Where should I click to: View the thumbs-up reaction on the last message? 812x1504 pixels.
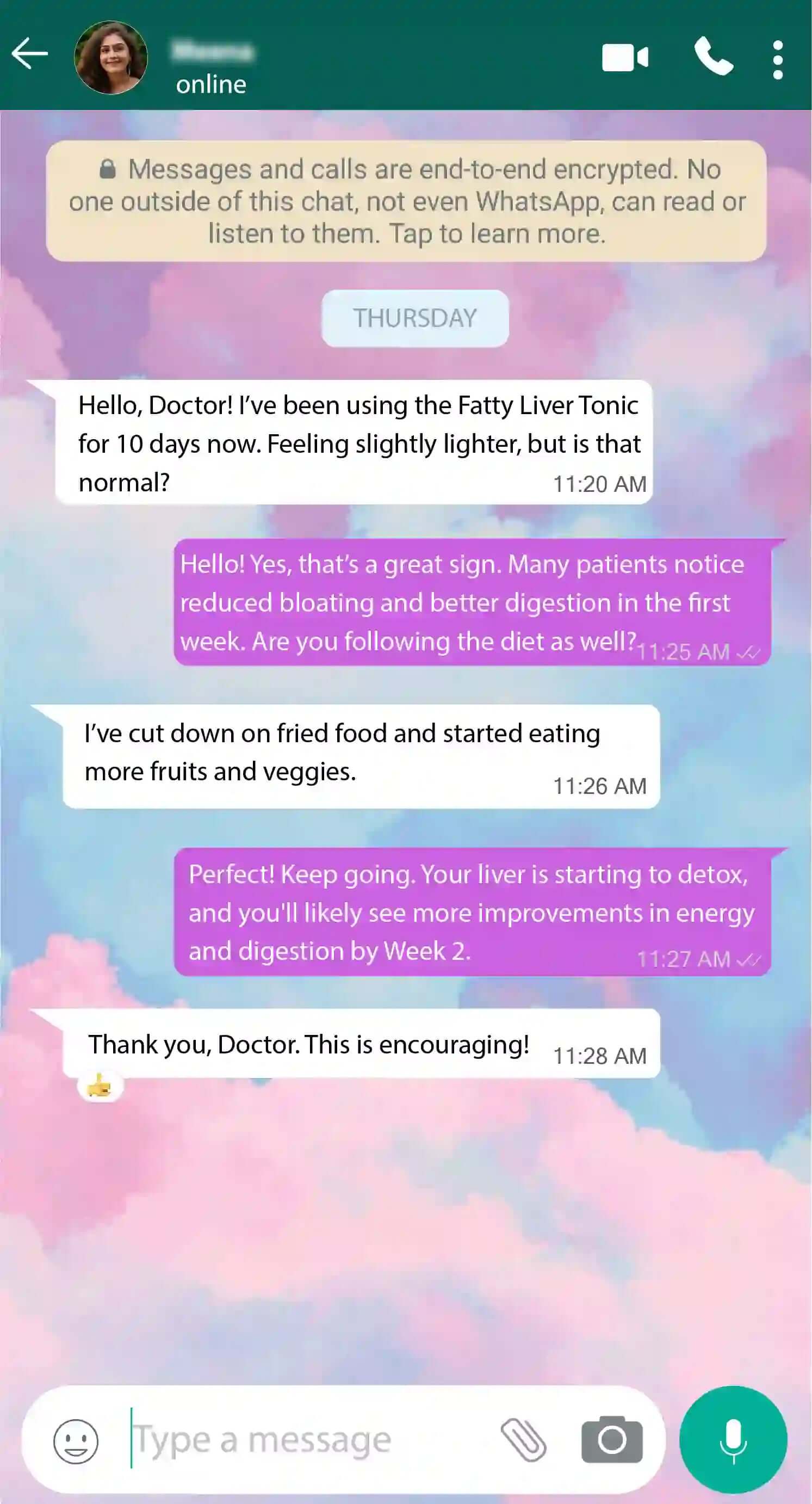click(100, 1087)
